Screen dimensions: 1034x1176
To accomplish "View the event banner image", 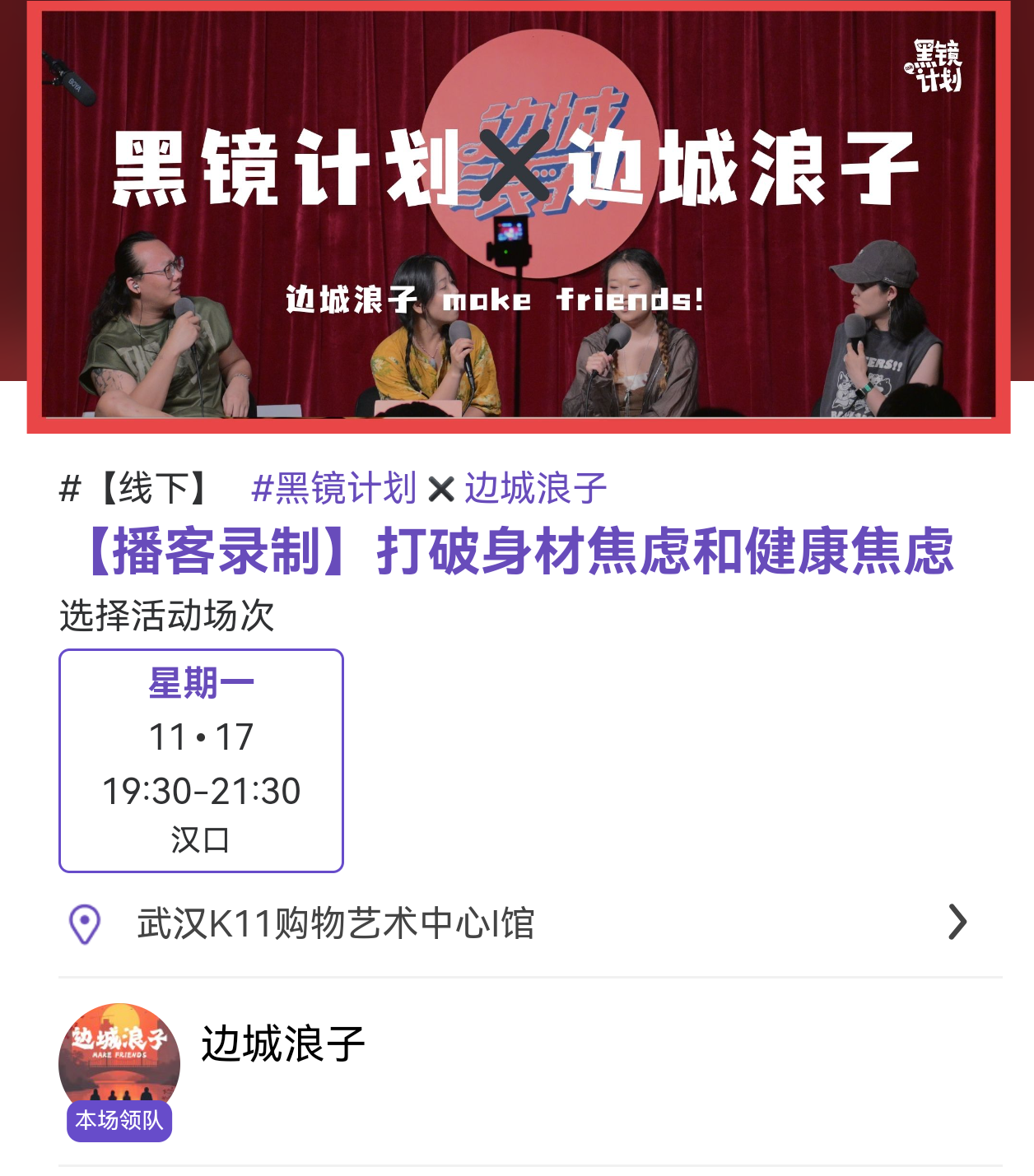I will click(x=518, y=216).
